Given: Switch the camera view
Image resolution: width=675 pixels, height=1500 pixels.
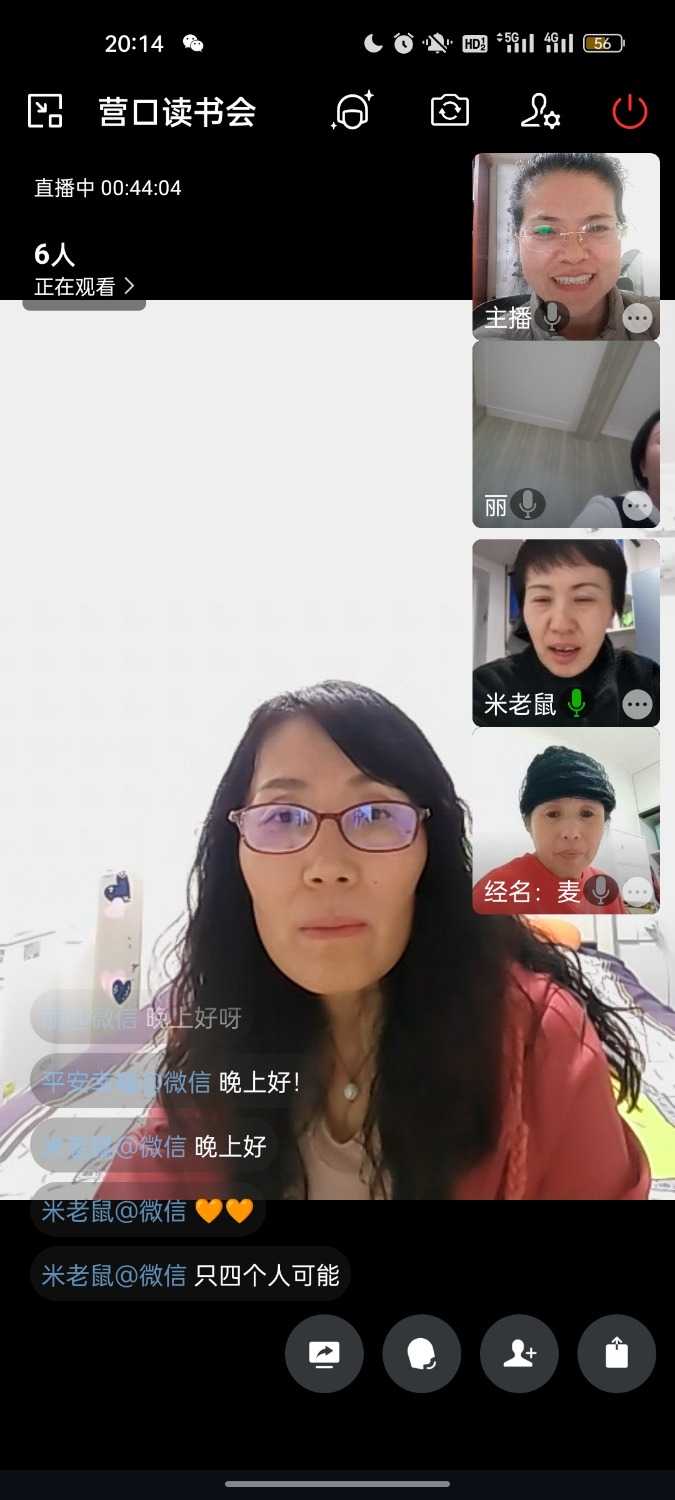Looking at the screenshot, I should coord(449,110).
